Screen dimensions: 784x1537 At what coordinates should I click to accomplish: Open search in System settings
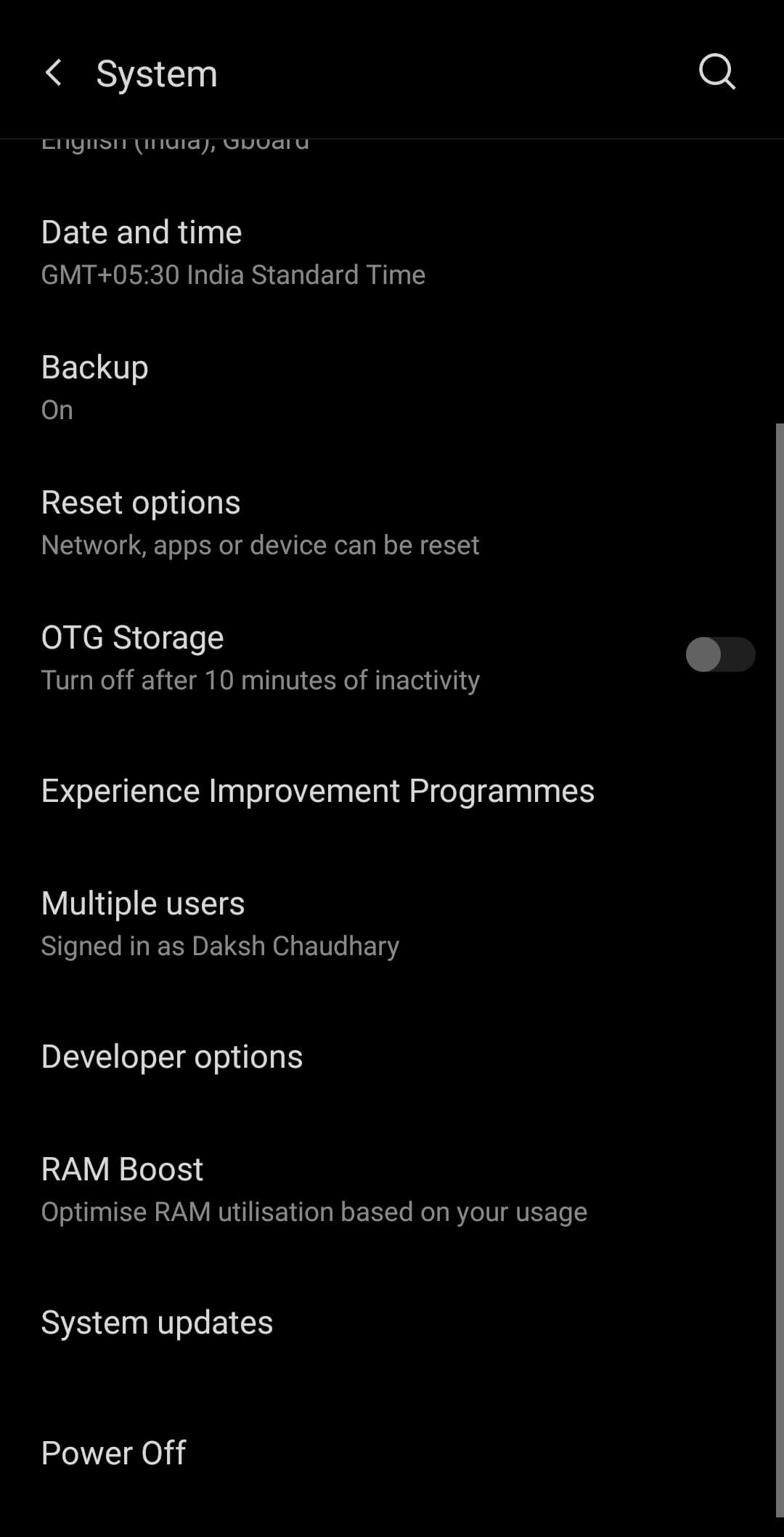716,72
